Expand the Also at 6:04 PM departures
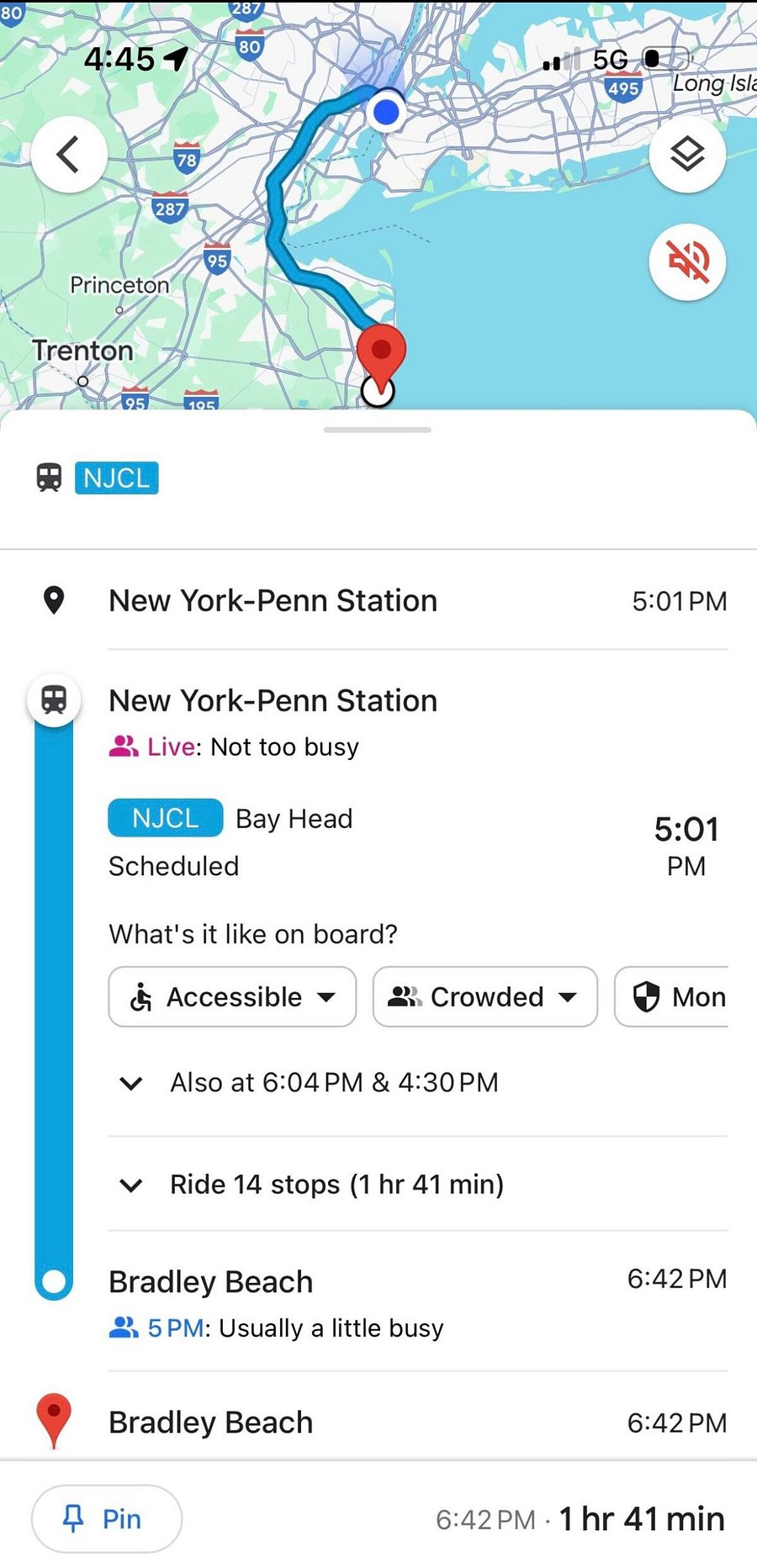Viewport: 757px width, 1568px height. (x=418, y=1083)
